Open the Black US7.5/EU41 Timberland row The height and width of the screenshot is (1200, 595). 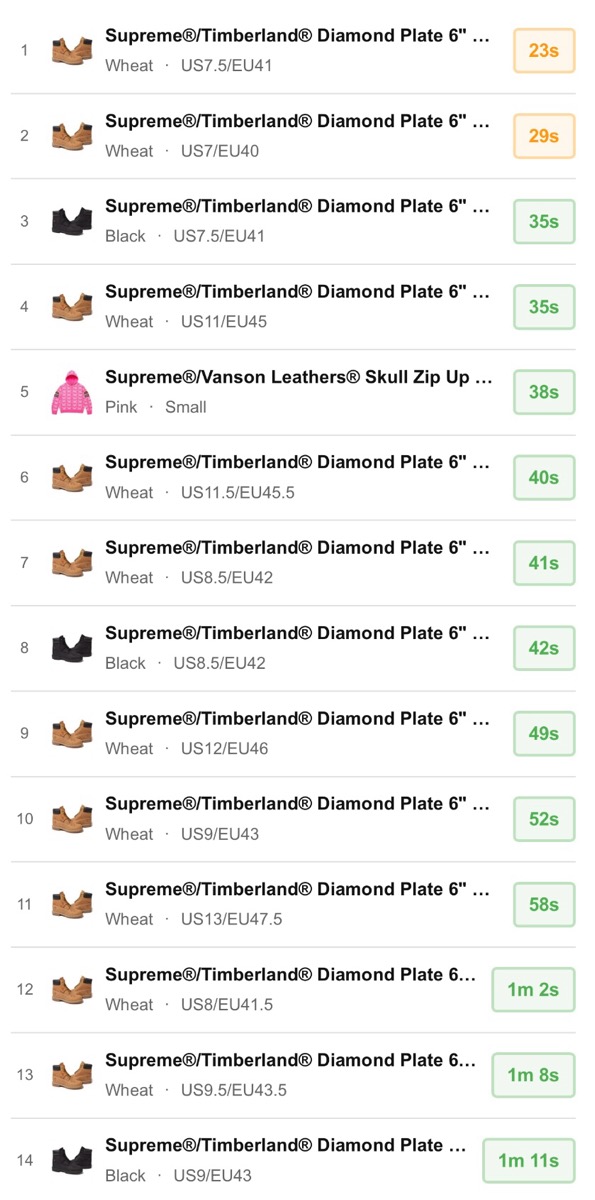click(x=297, y=222)
